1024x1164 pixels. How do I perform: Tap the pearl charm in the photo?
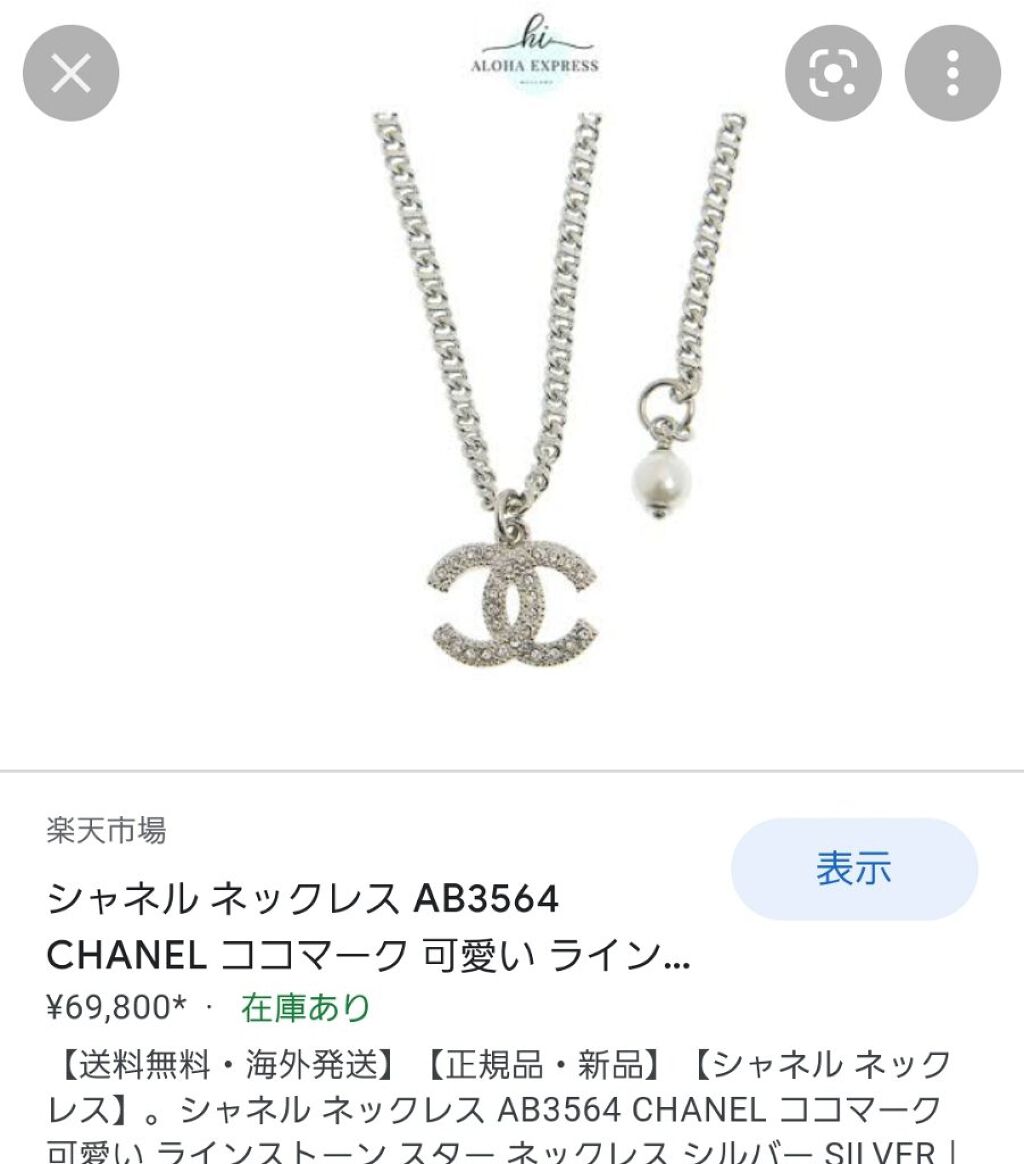tap(660, 470)
